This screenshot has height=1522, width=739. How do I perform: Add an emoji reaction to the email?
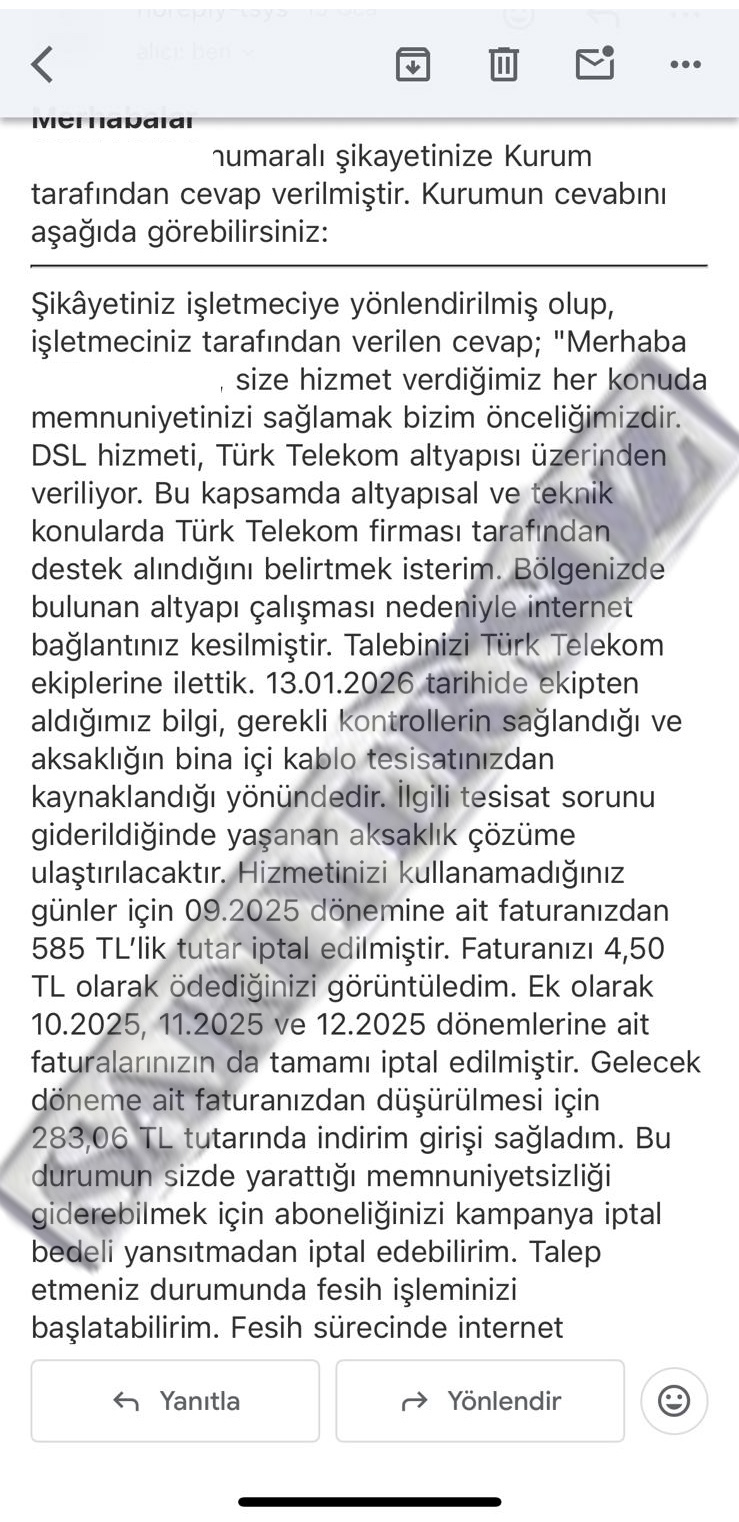point(674,1401)
